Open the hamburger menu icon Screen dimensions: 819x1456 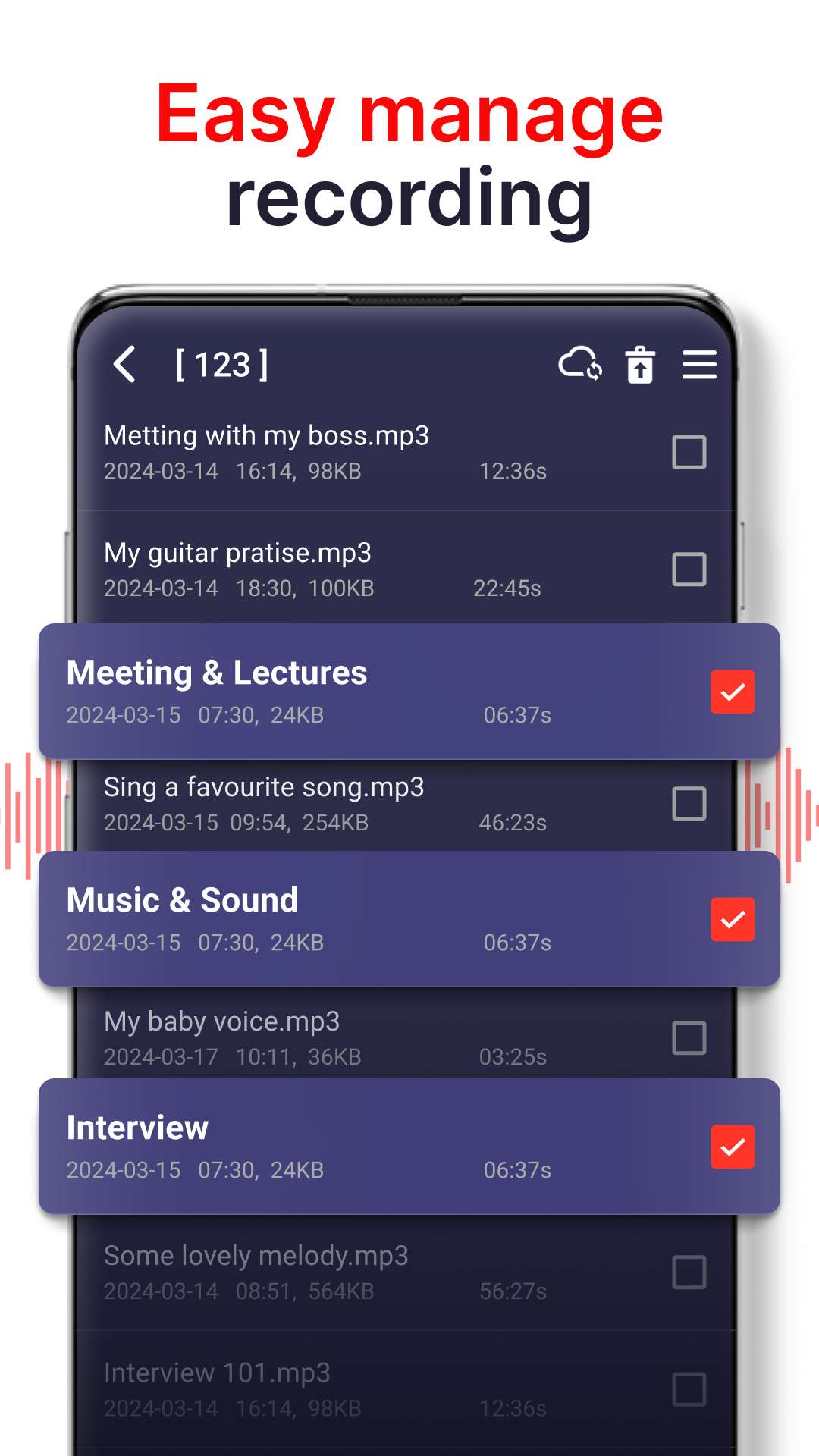coord(699,365)
